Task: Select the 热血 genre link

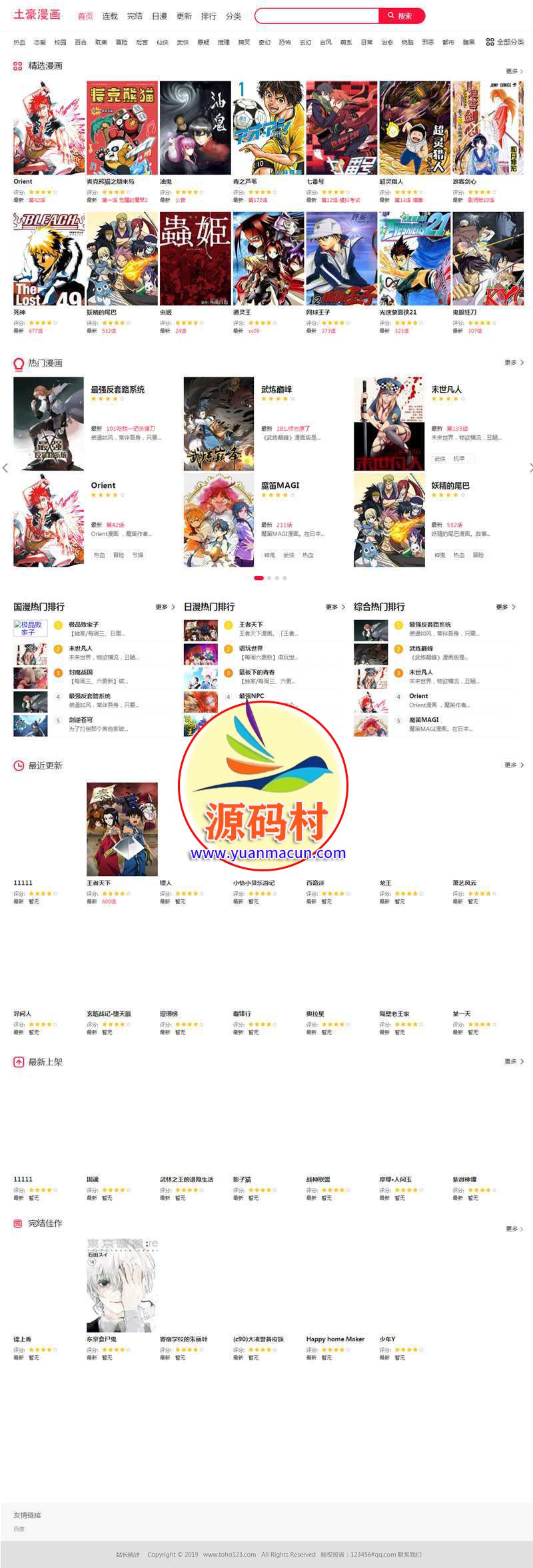Action: (19, 42)
